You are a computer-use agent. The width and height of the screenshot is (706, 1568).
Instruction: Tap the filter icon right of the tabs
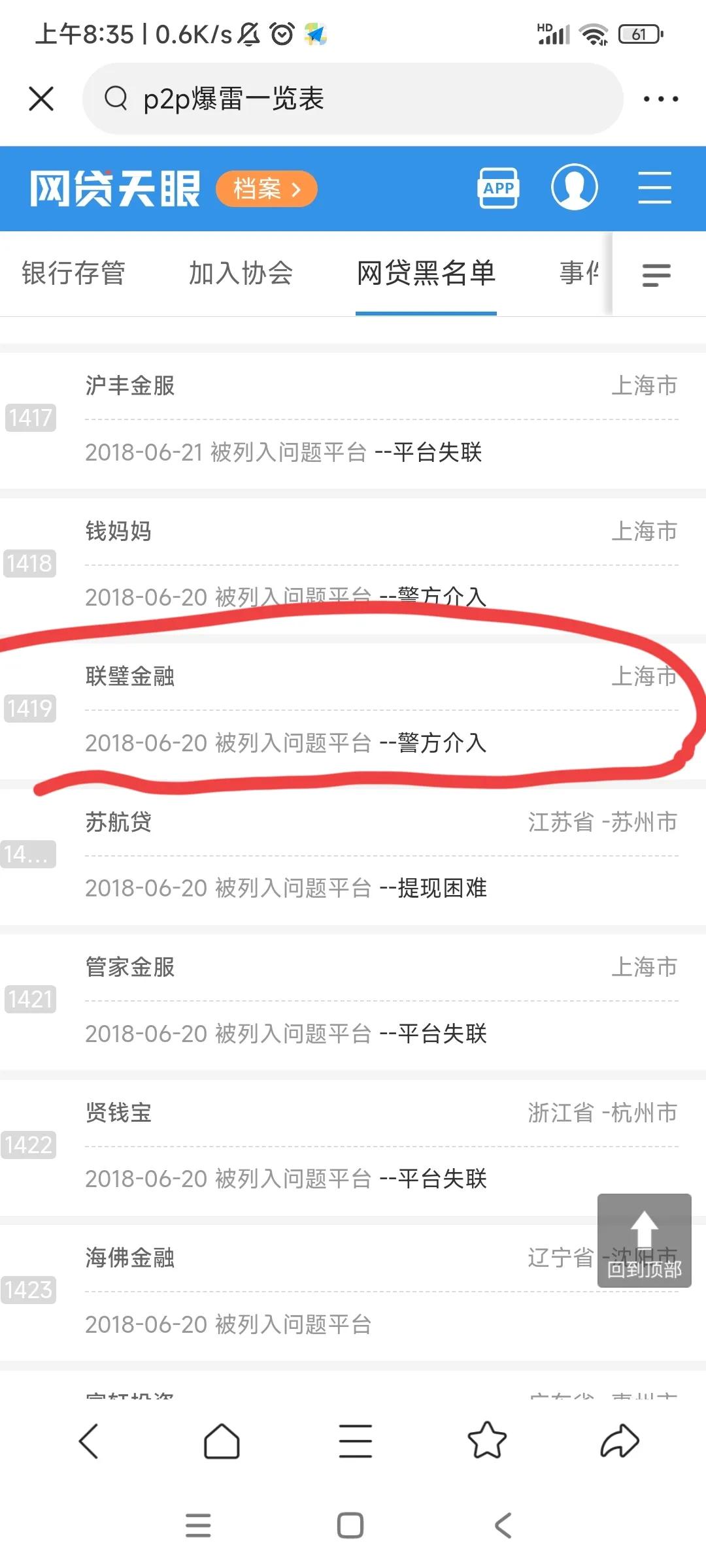tap(656, 275)
